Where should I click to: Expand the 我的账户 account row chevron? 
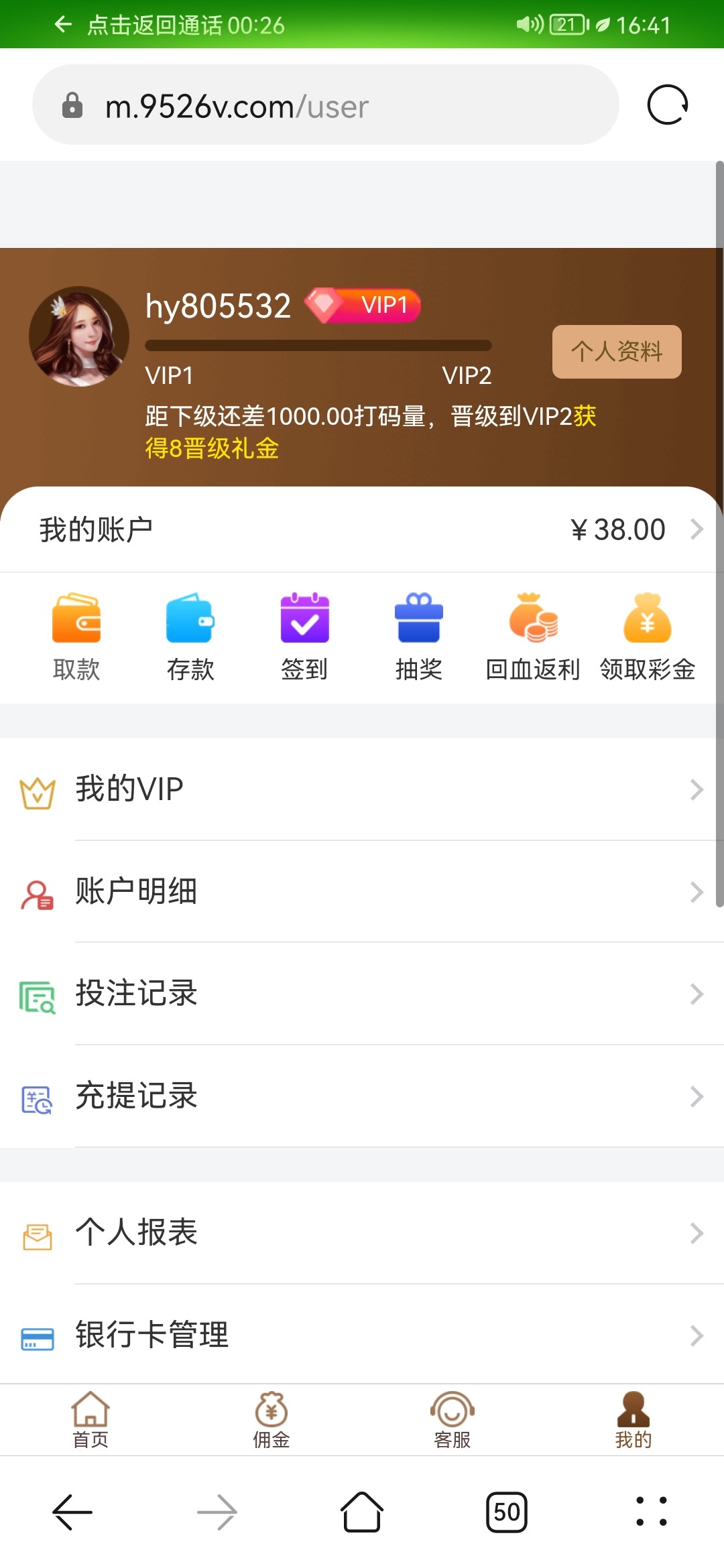coord(697,529)
